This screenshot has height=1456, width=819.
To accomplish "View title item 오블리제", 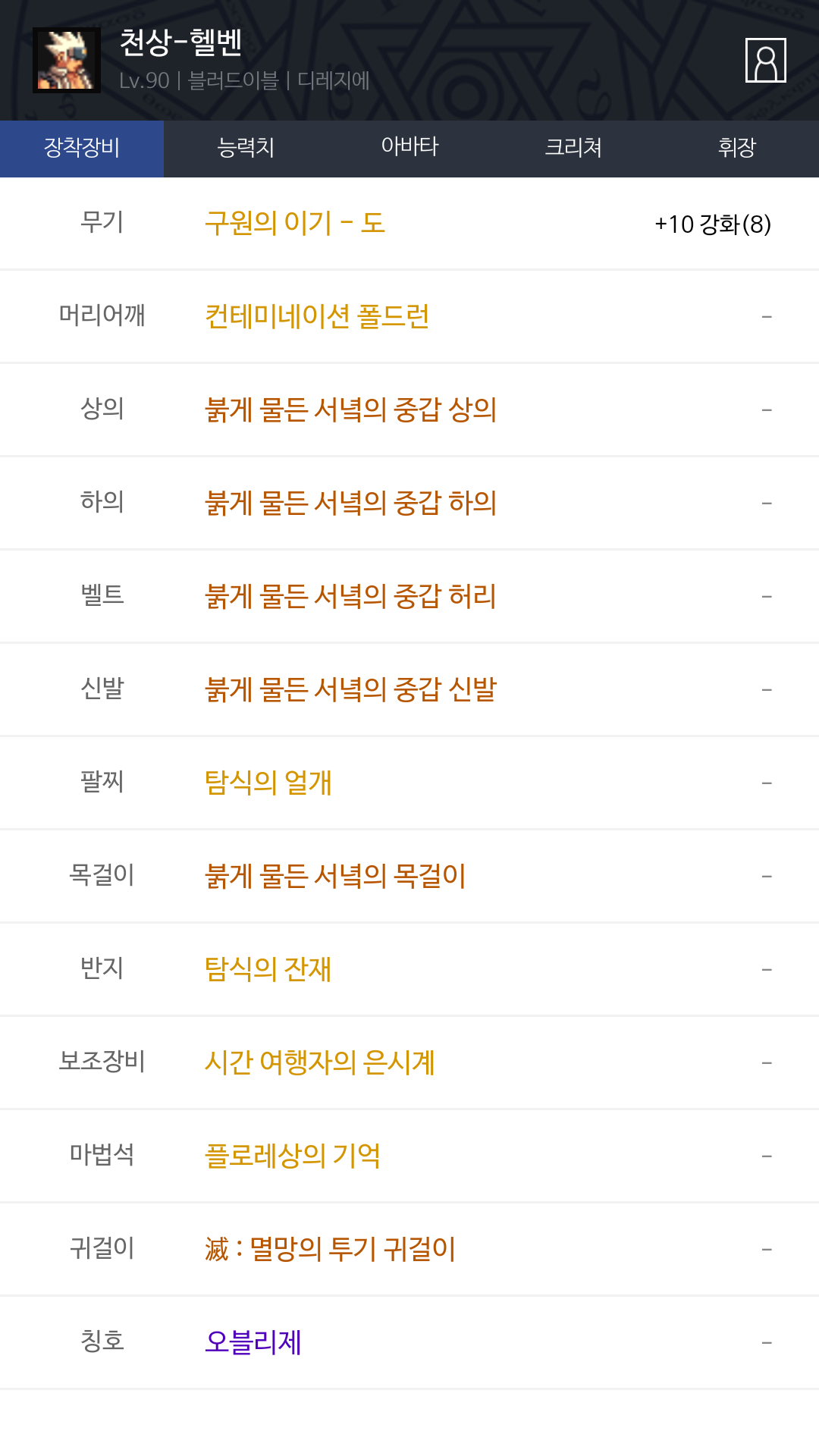I will click(253, 1342).
